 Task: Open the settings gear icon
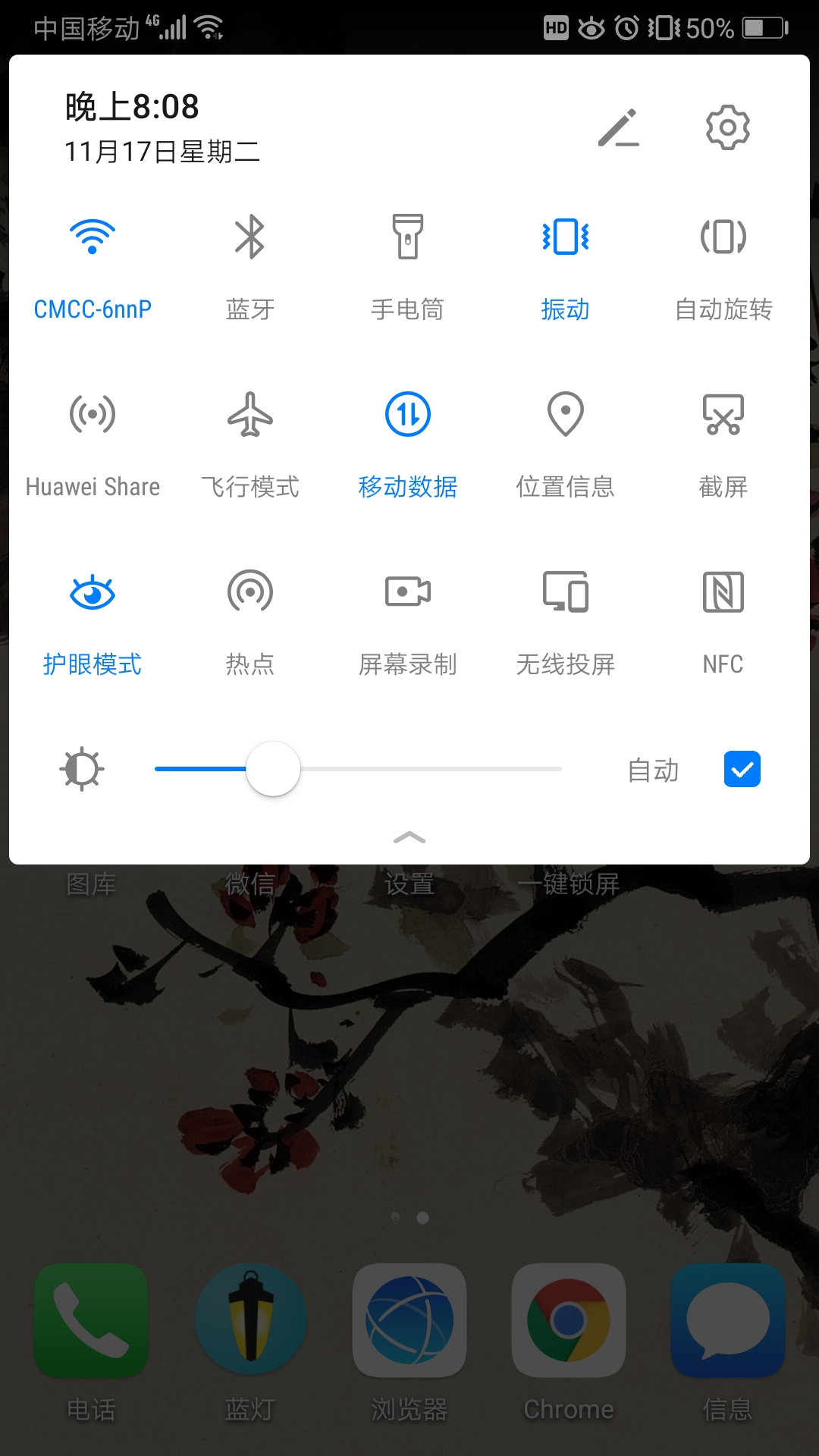pyautogui.click(x=727, y=128)
